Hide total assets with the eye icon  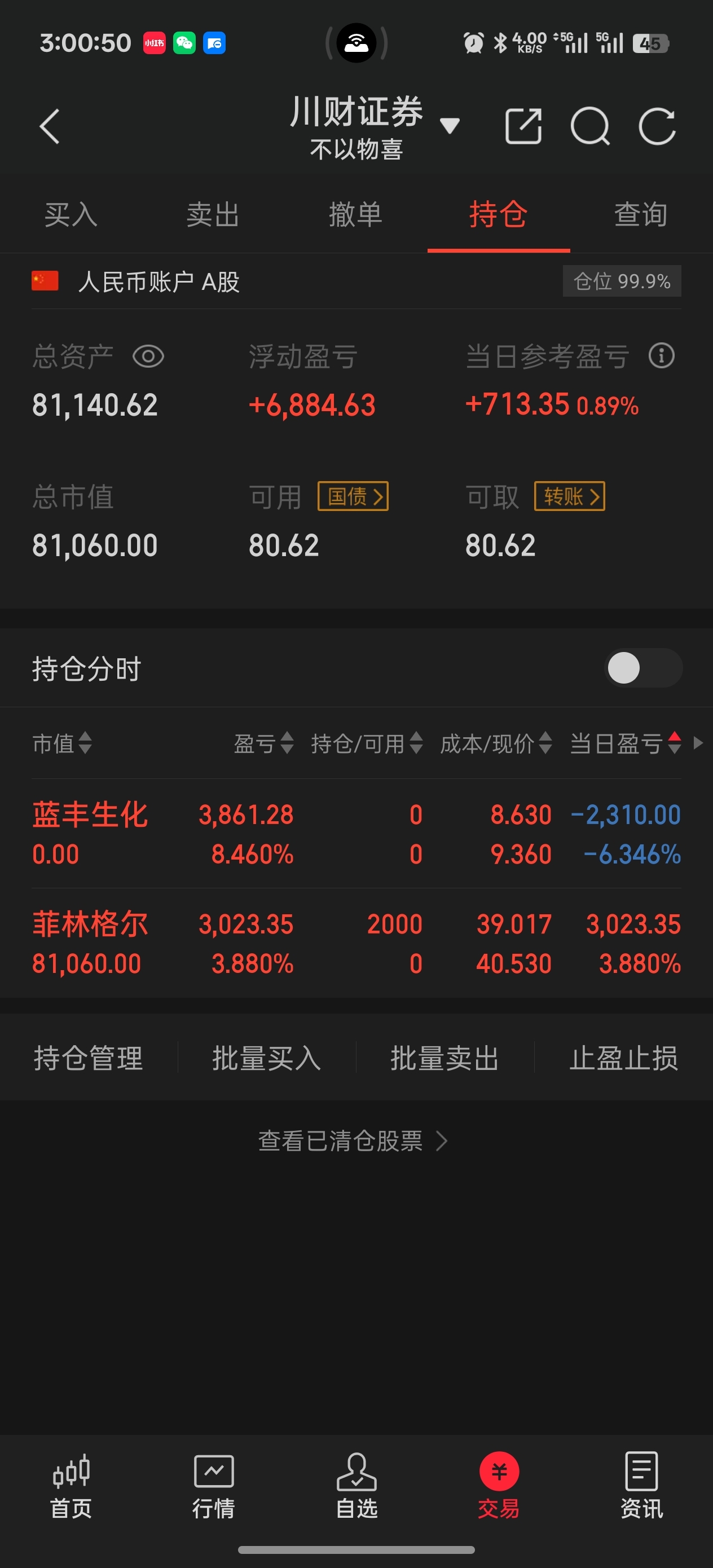click(x=148, y=356)
